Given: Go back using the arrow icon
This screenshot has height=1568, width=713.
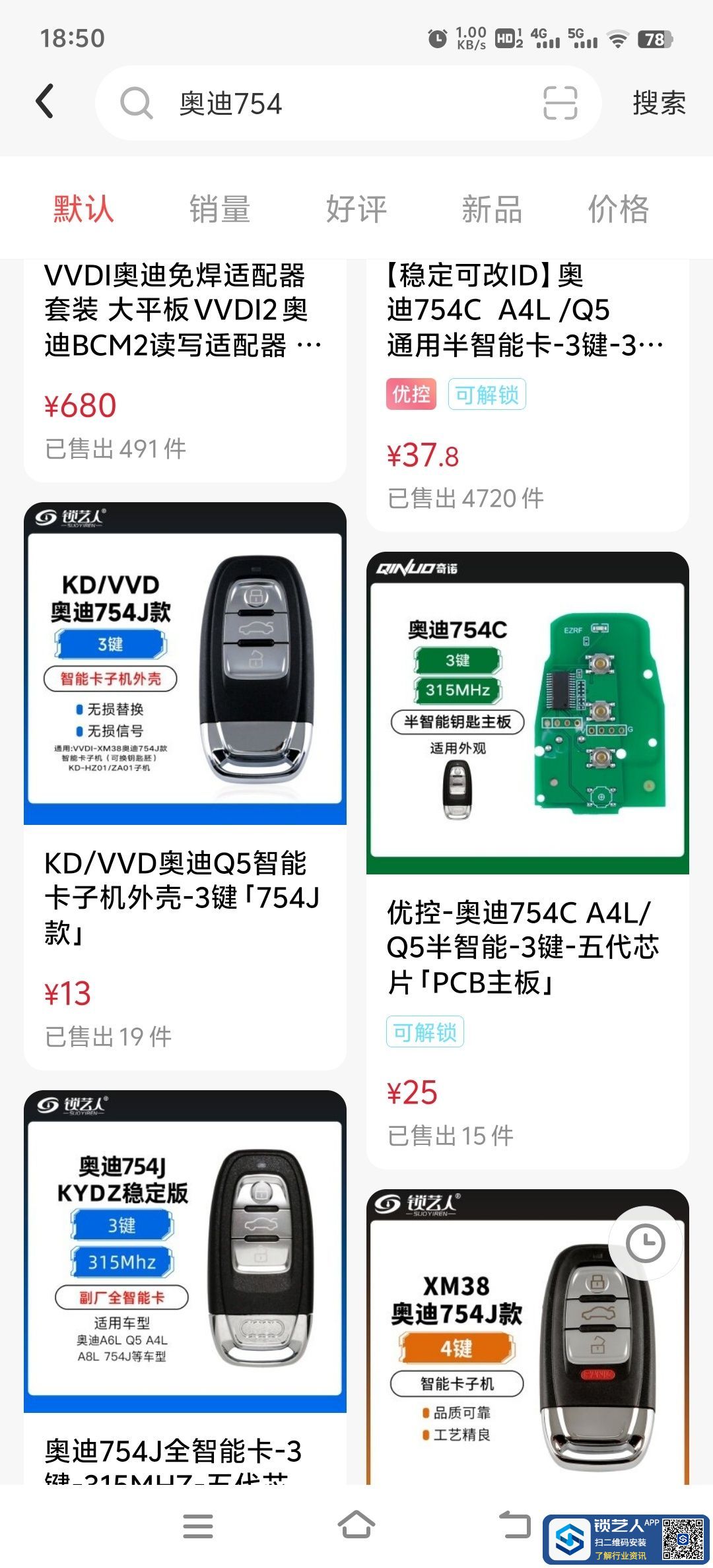Looking at the screenshot, I should (45, 102).
